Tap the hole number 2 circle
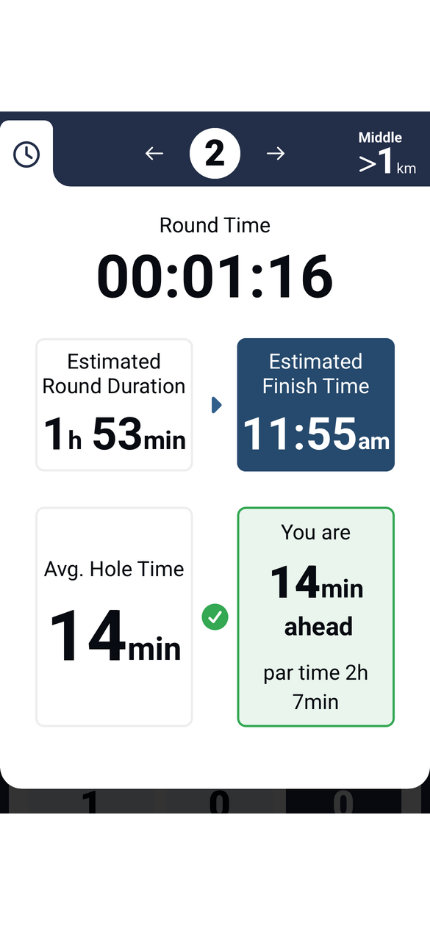 (x=215, y=154)
